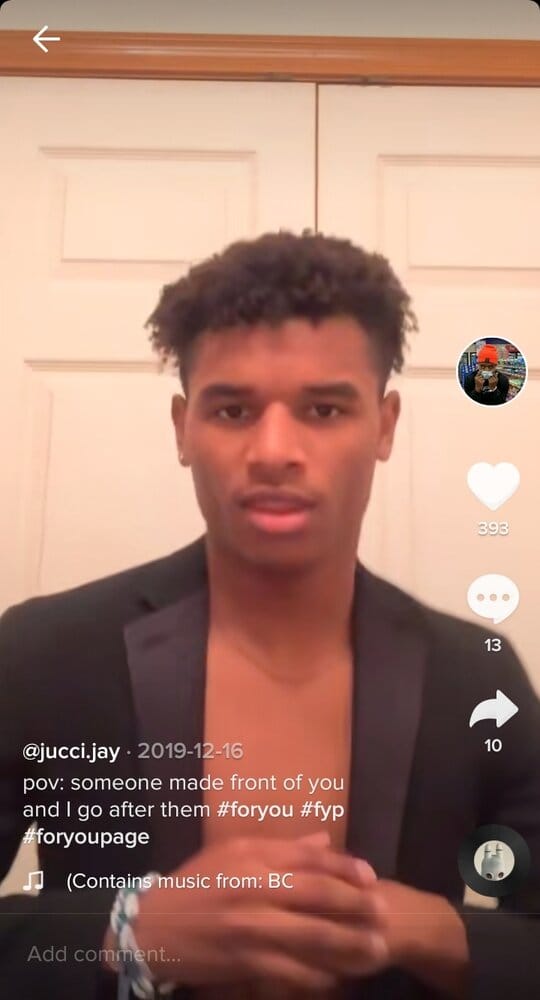This screenshot has width=540, height=1000.
Task: Tap the #foryoupage hashtag
Action: (x=86, y=837)
